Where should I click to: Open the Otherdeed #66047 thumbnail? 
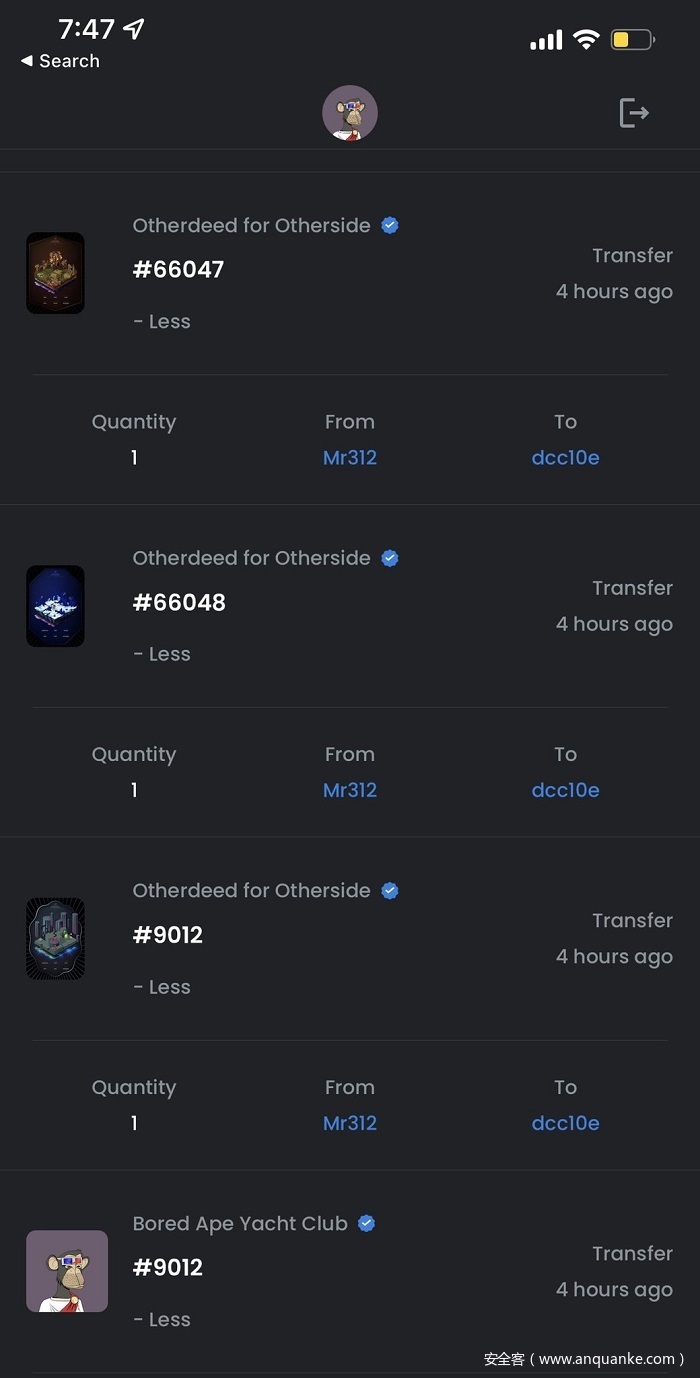[x=55, y=273]
